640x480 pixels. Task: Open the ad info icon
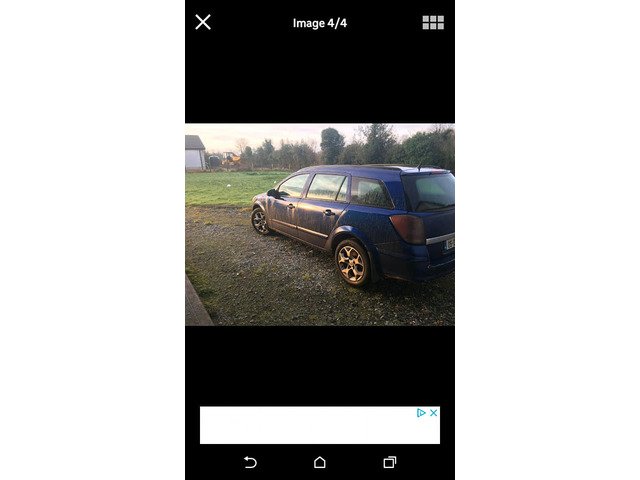pyautogui.click(x=422, y=412)
